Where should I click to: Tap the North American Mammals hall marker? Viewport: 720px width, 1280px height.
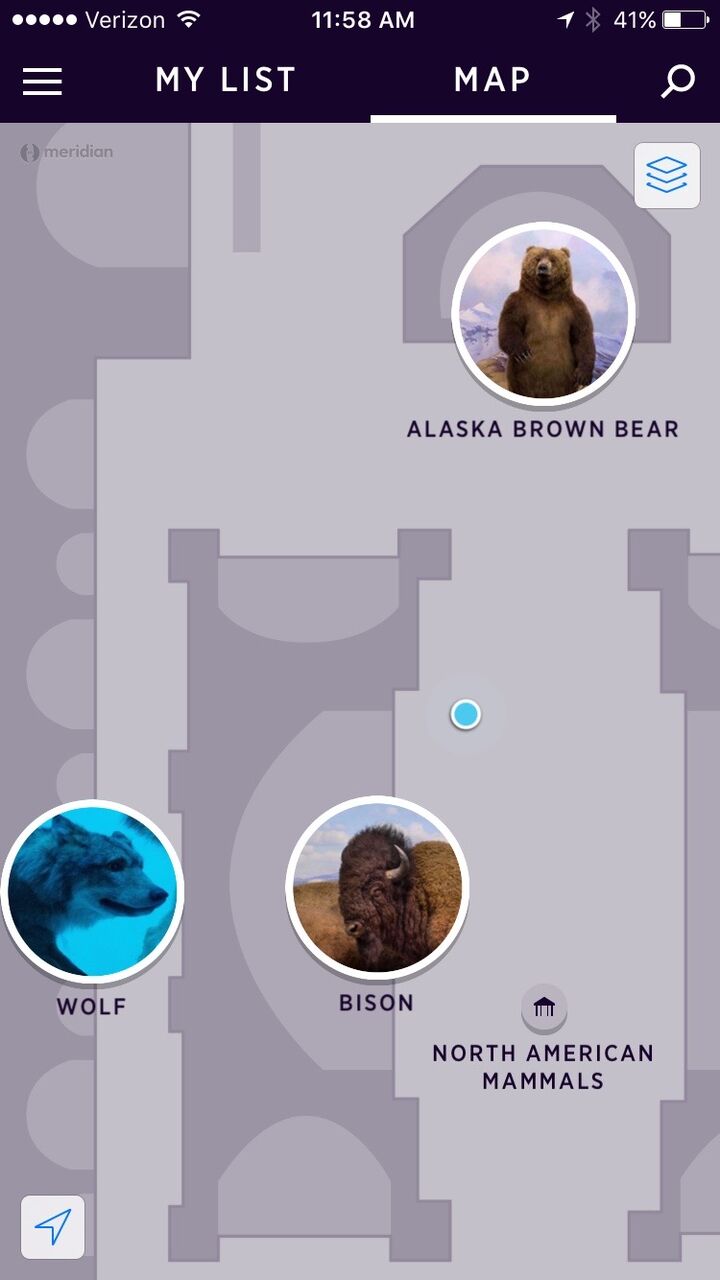(x=544, y=1007)
